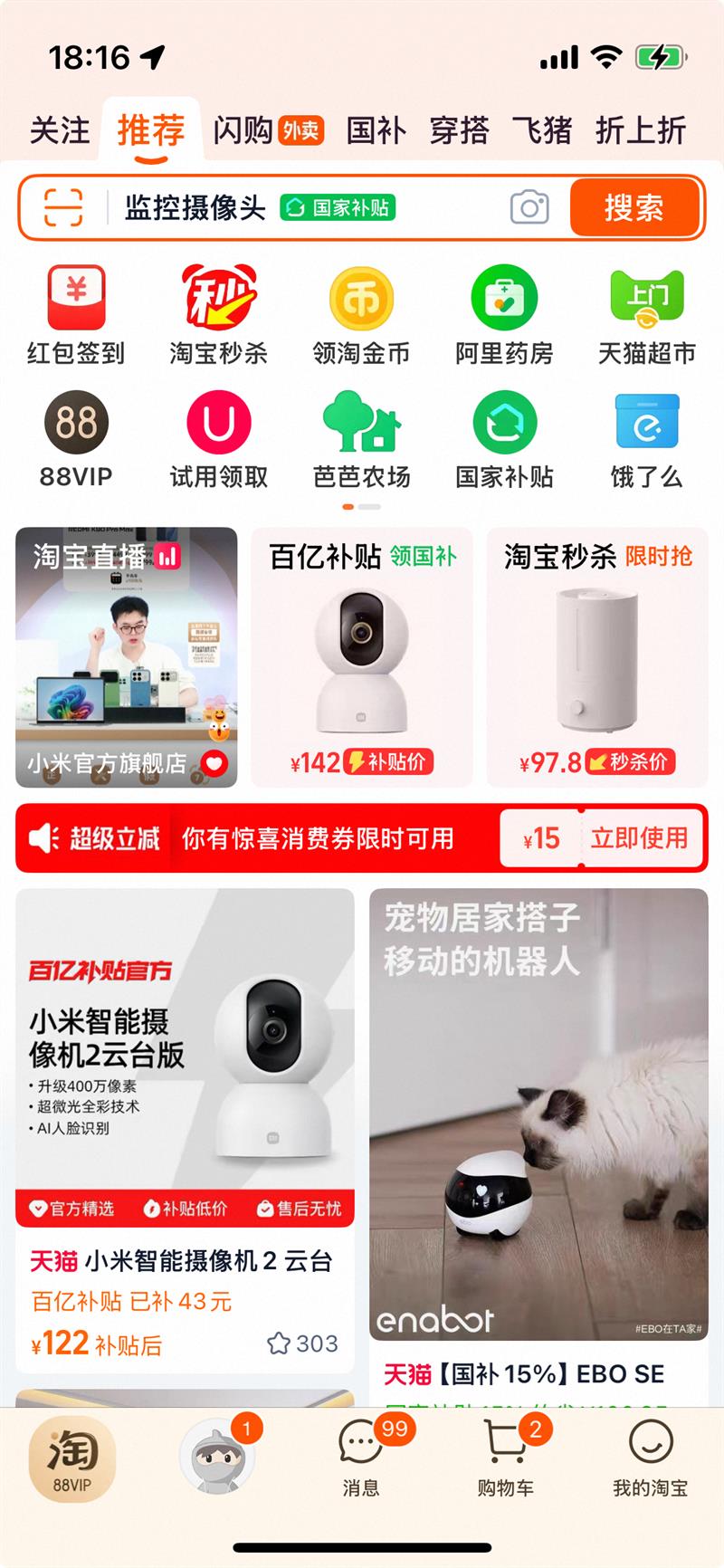Use the ¥15 coupon via 立即使用
This screenshot has width=724, height=1568.
(642, 838)
